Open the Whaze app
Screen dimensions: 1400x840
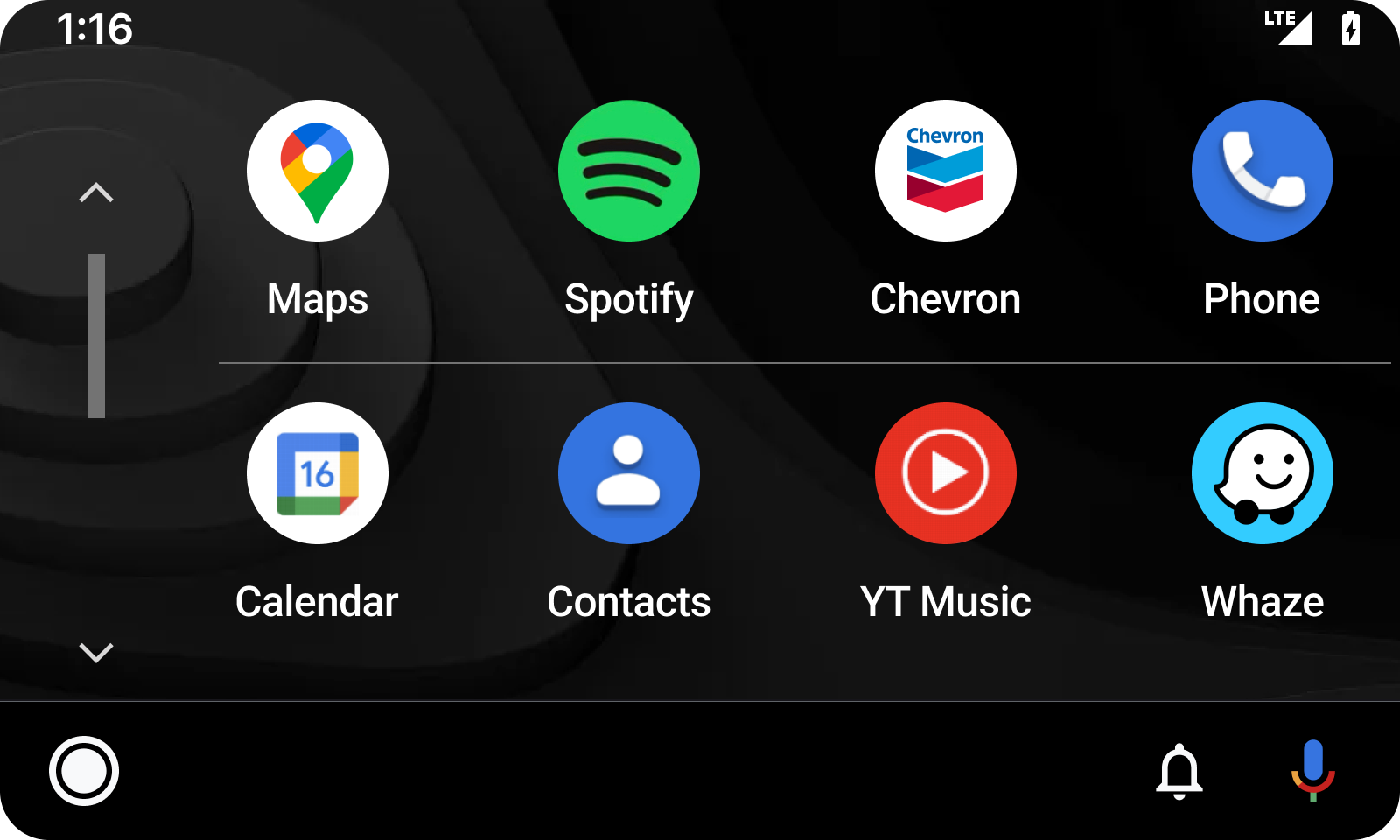coord(1262,473)
